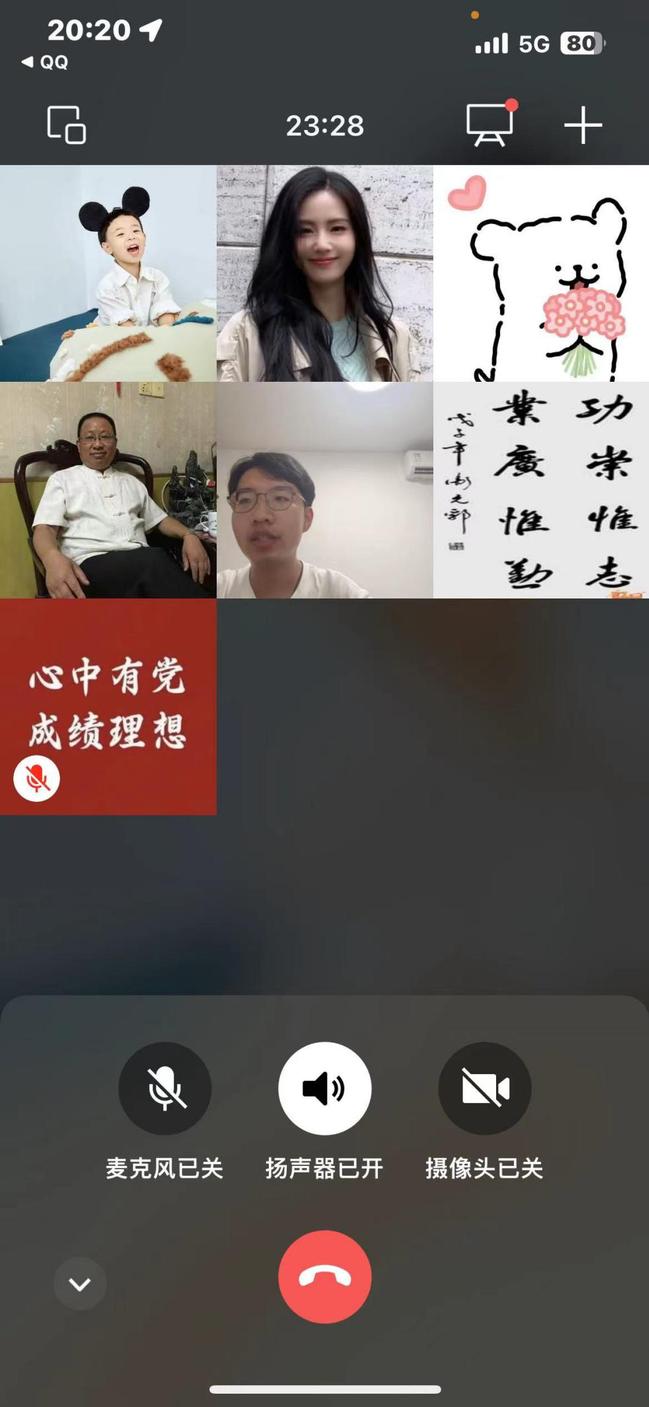View the participant wearing glasses on video
The image size is (649, 1407).
[325, 490]
